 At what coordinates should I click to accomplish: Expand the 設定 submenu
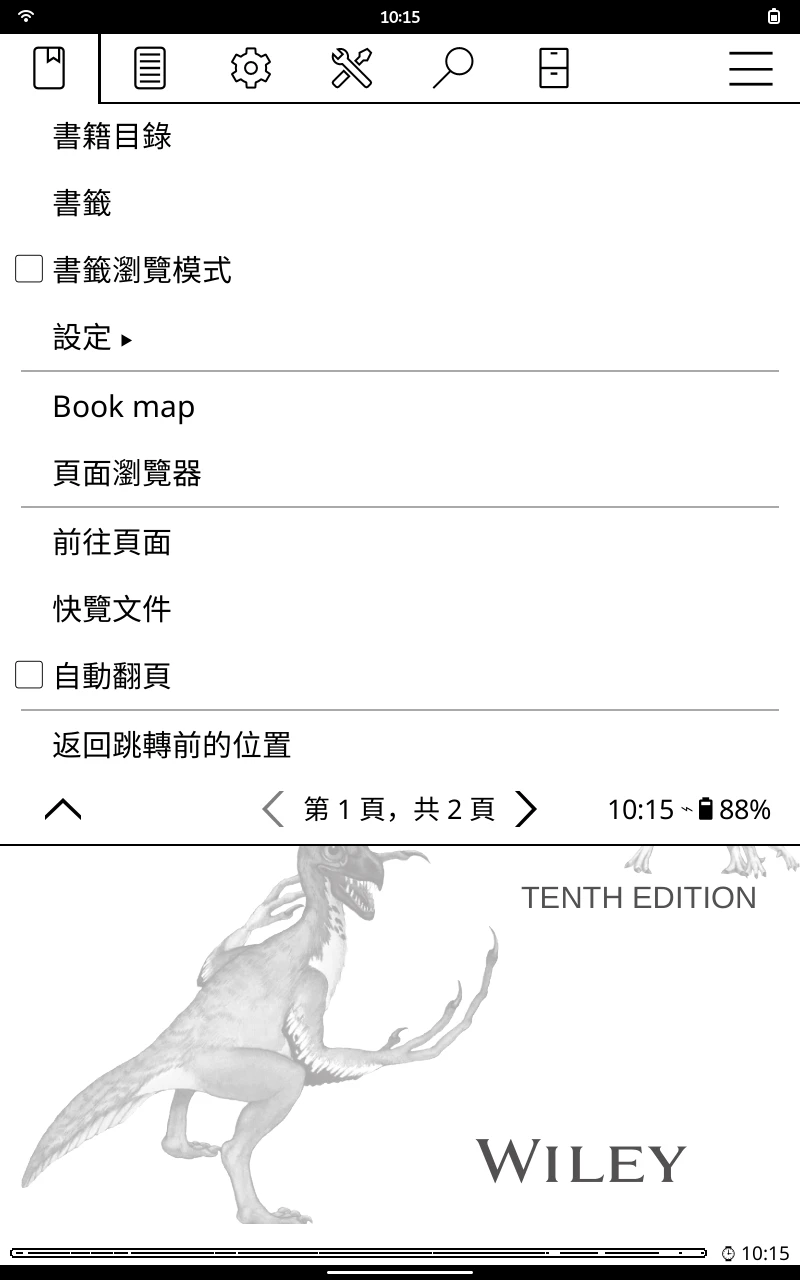click(92, 338)
